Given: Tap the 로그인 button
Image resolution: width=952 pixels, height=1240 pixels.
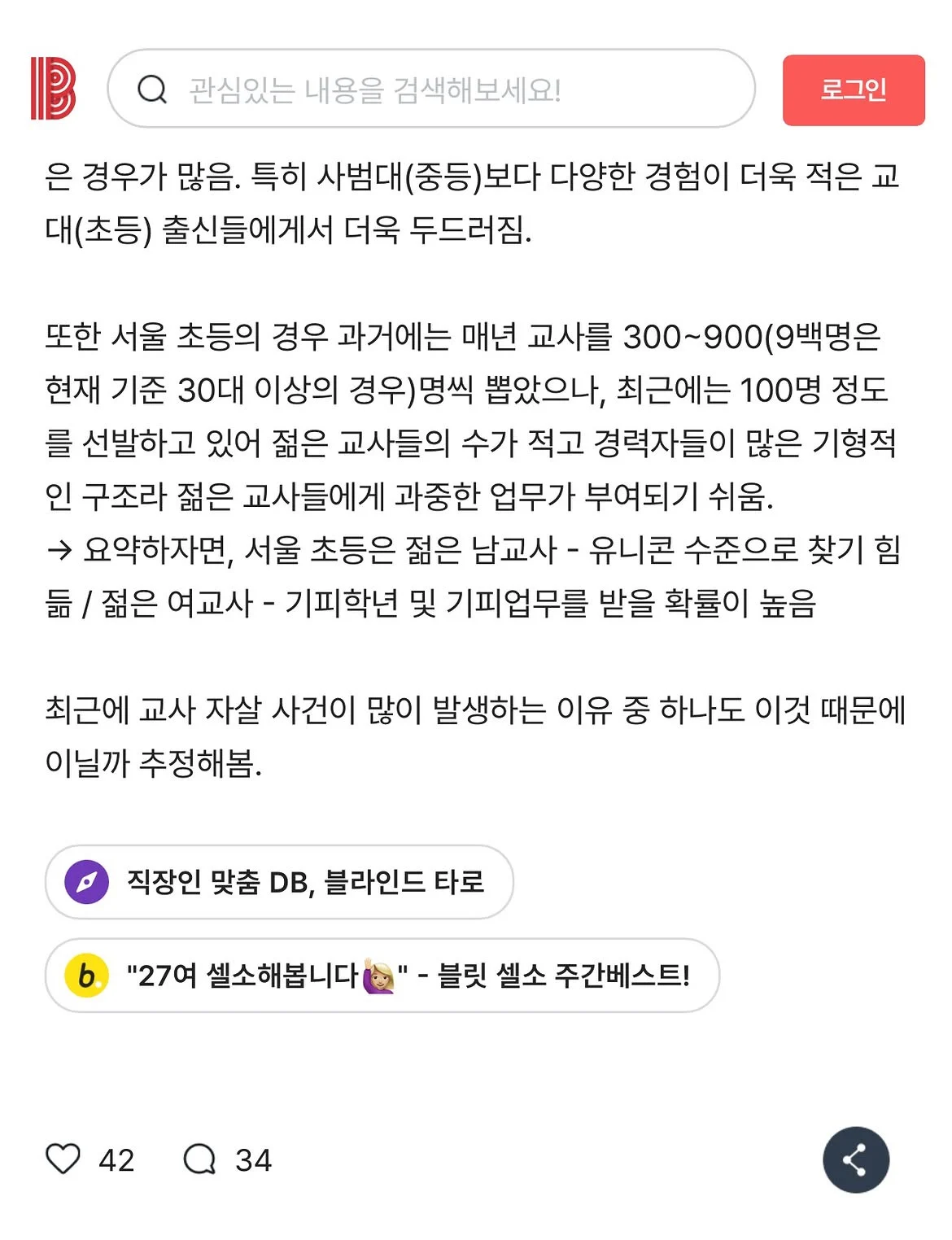Looking at the screenshot, I should pyautogui.click(x=853, y=90).
